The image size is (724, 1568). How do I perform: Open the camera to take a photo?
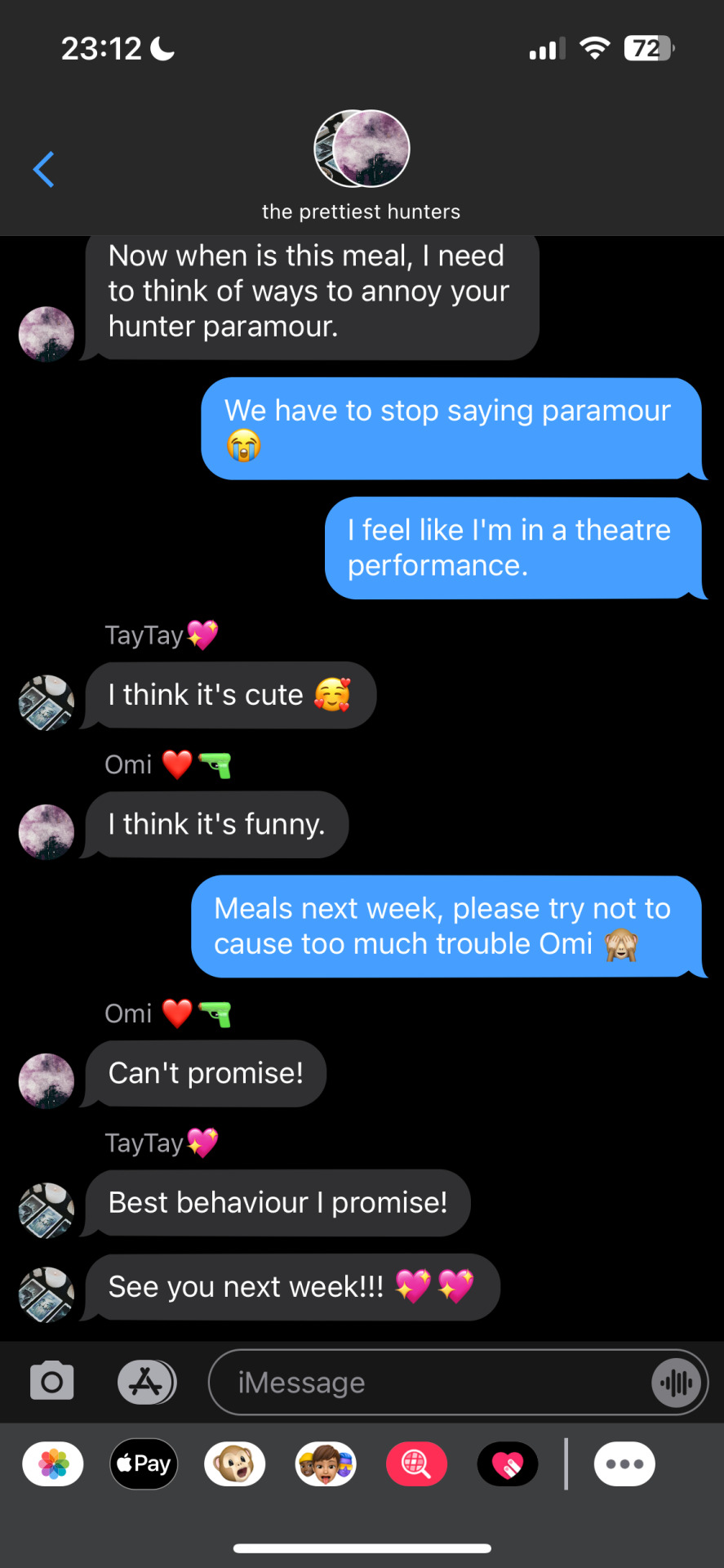52,1382
